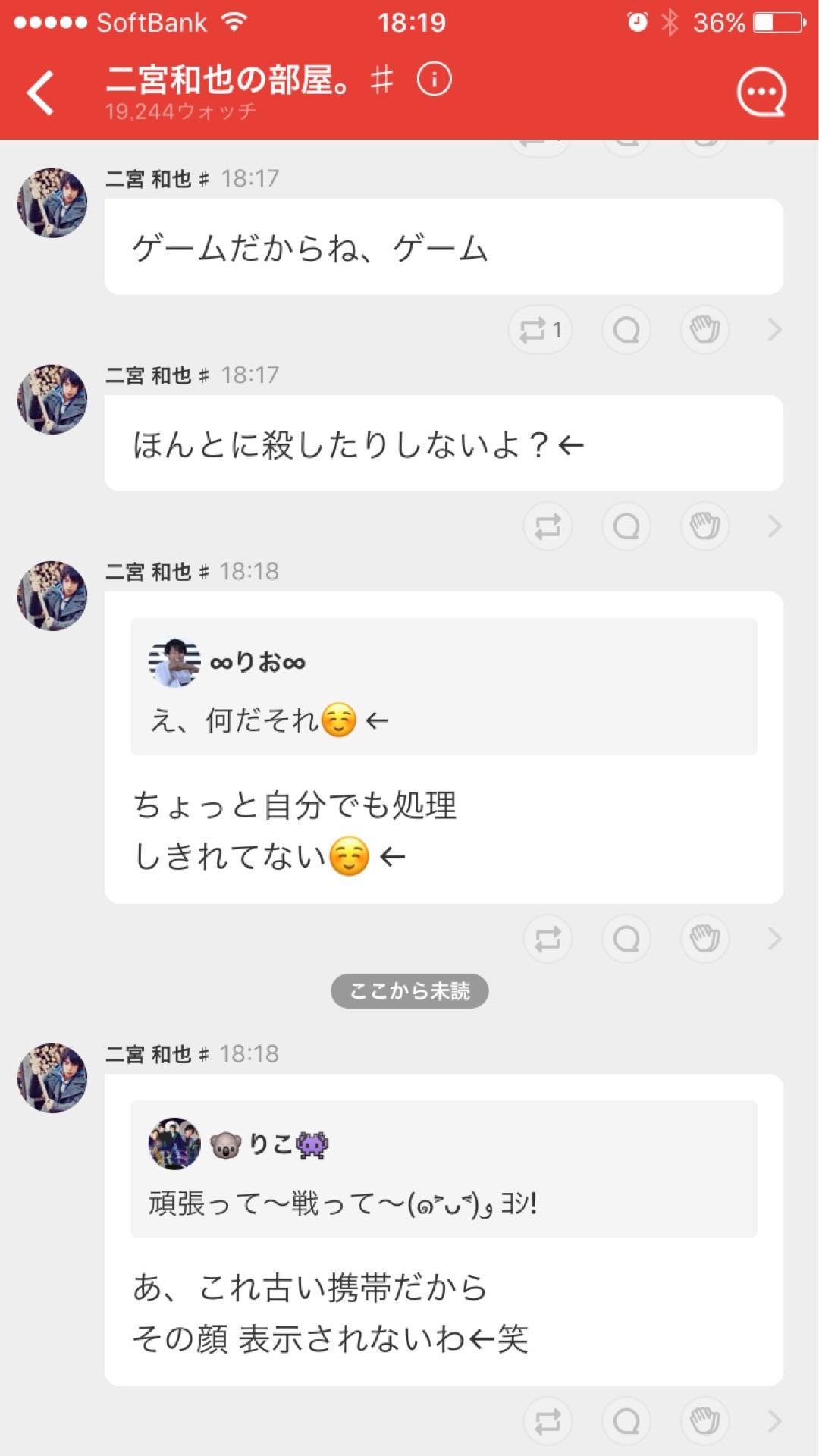Repost the 18:18 ちょっと自分でも処理 message
Viewport: 819px width, 1456px height.
(x=548, y=939)
